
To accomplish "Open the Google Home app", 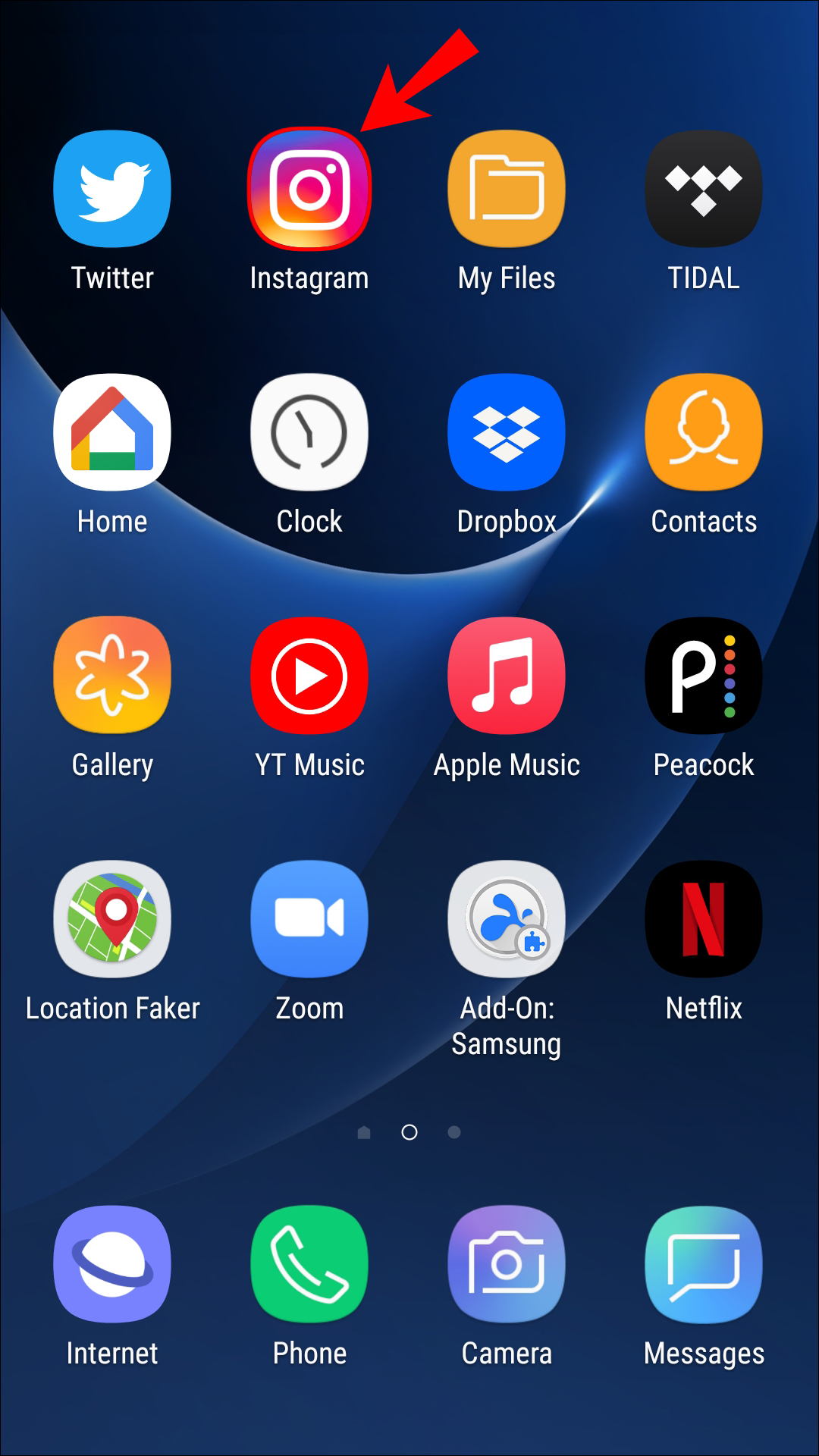I will tap(112, 432).
